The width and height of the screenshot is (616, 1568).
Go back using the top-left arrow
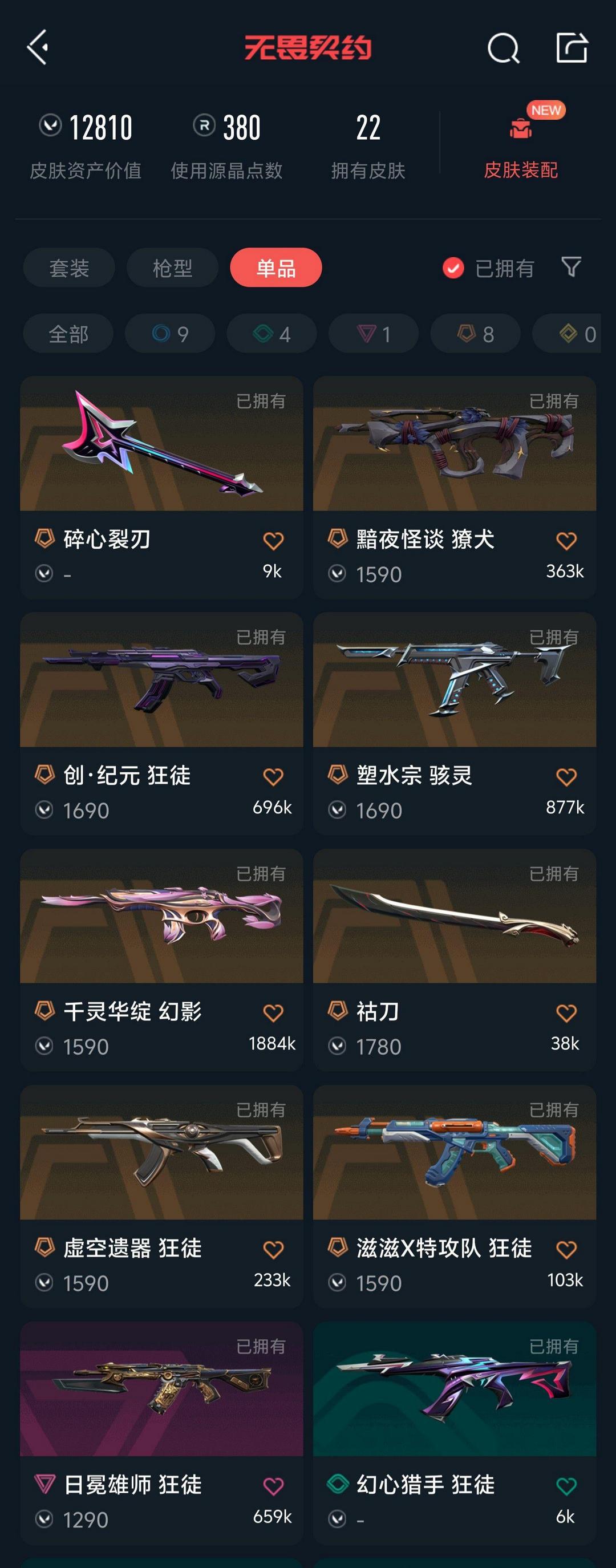pos(38,47)
